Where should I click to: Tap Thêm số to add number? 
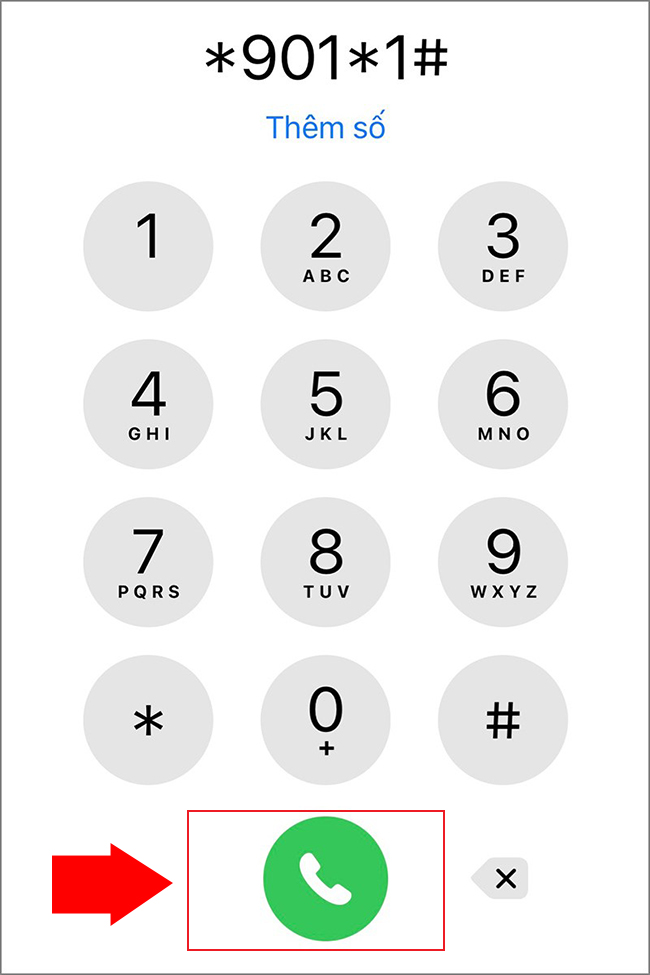click(x=325, y=128)
